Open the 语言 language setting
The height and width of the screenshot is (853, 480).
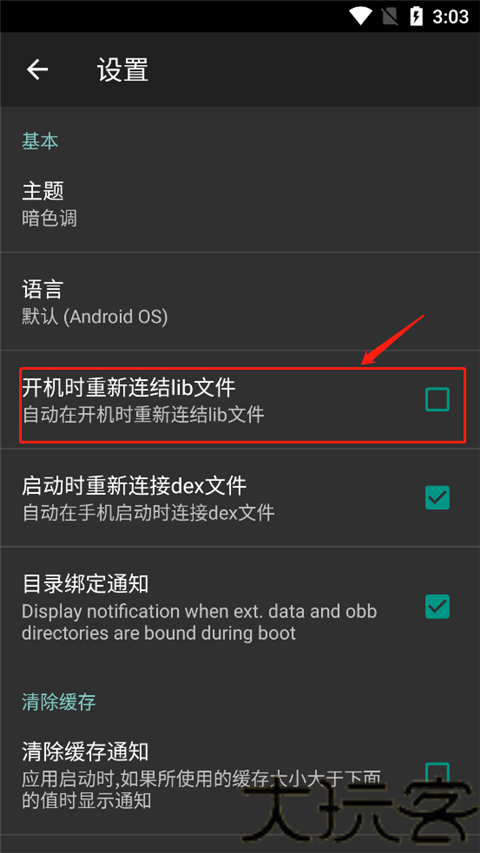(x=240, y=301)
